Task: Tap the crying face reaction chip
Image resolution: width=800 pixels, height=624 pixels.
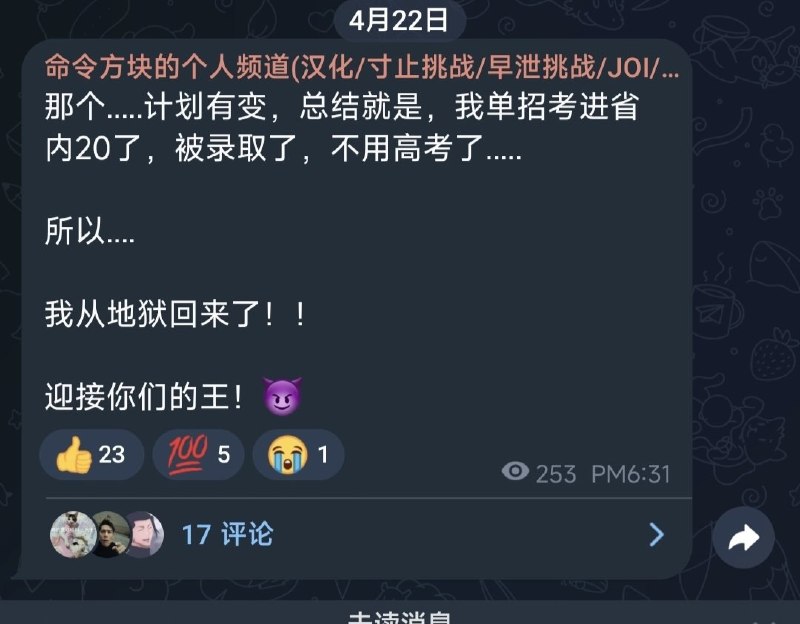Action: 298,456
